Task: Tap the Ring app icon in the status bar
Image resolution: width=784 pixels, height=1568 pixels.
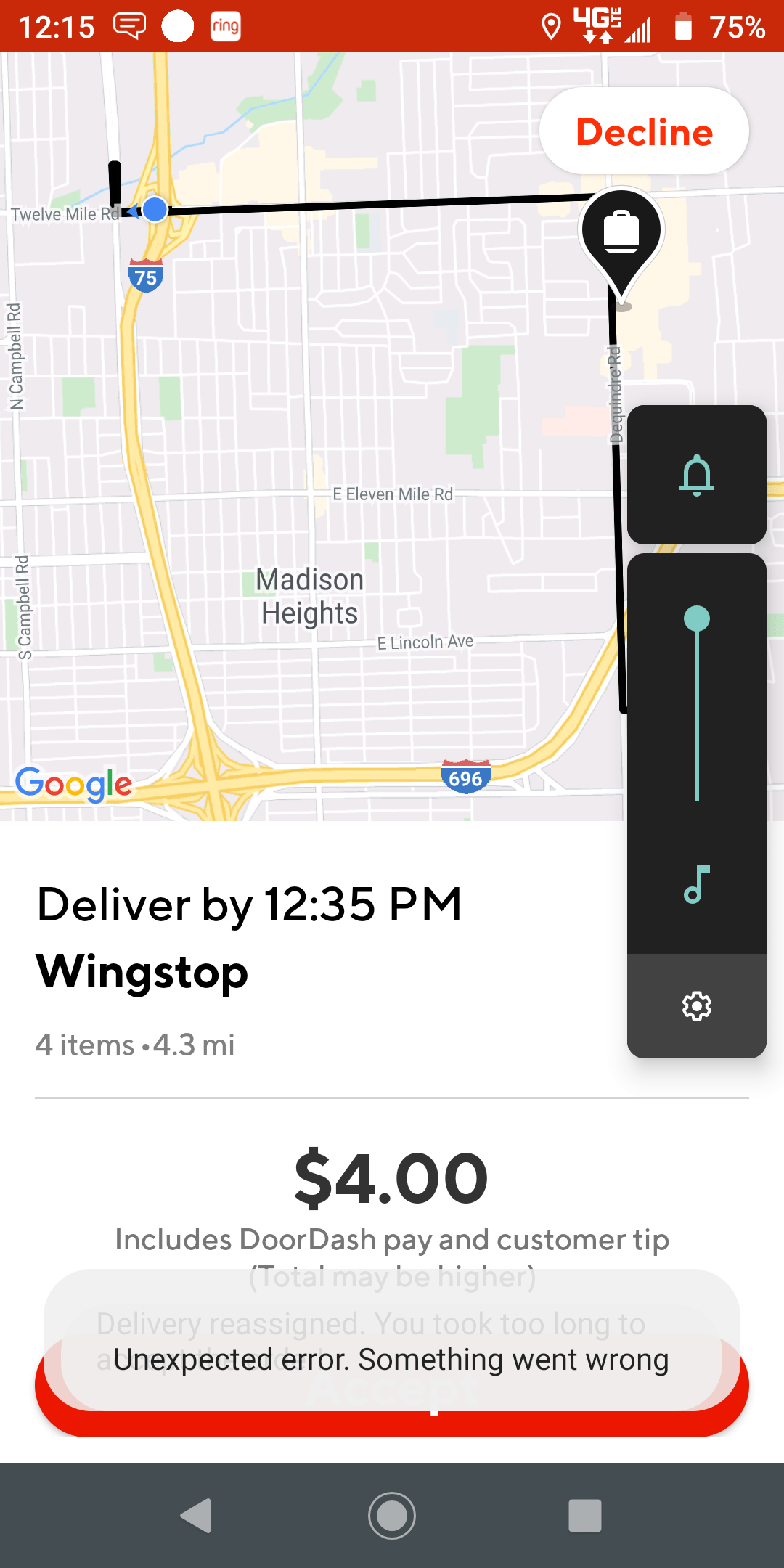Action: [225, 25]
